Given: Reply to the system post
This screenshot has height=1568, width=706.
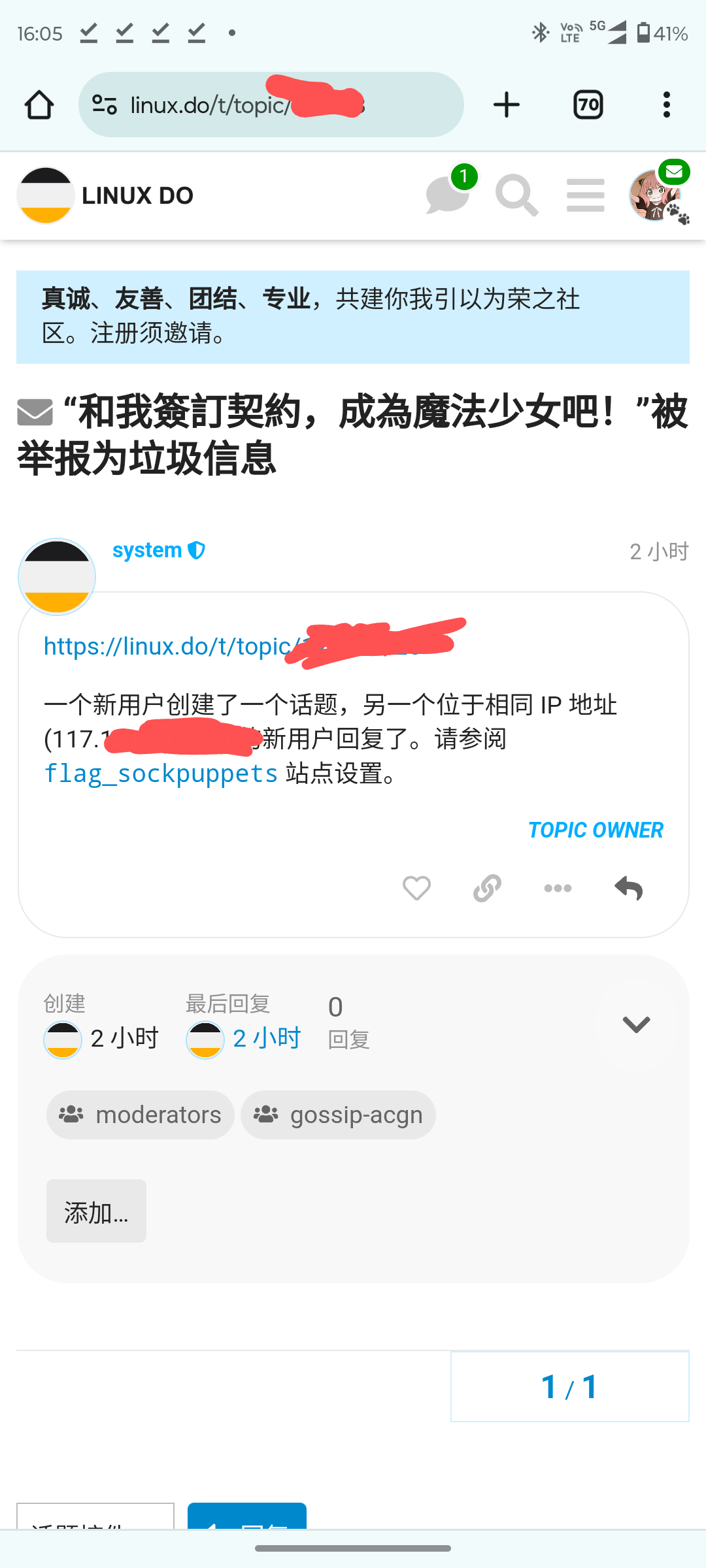Looking at the screenshot, I should coord(628,888).
